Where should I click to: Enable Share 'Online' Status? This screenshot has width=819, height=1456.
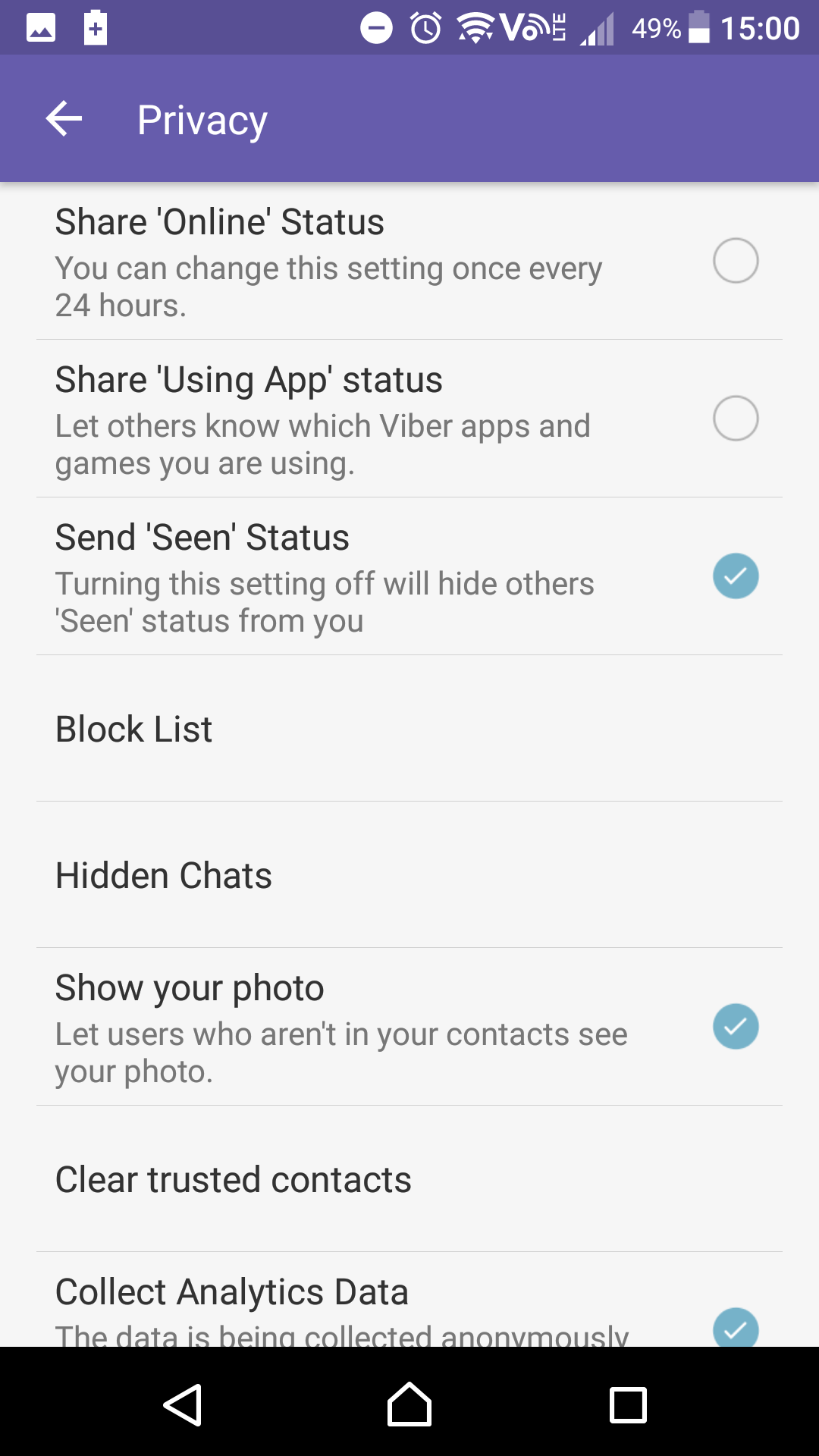tap(735, 261)
